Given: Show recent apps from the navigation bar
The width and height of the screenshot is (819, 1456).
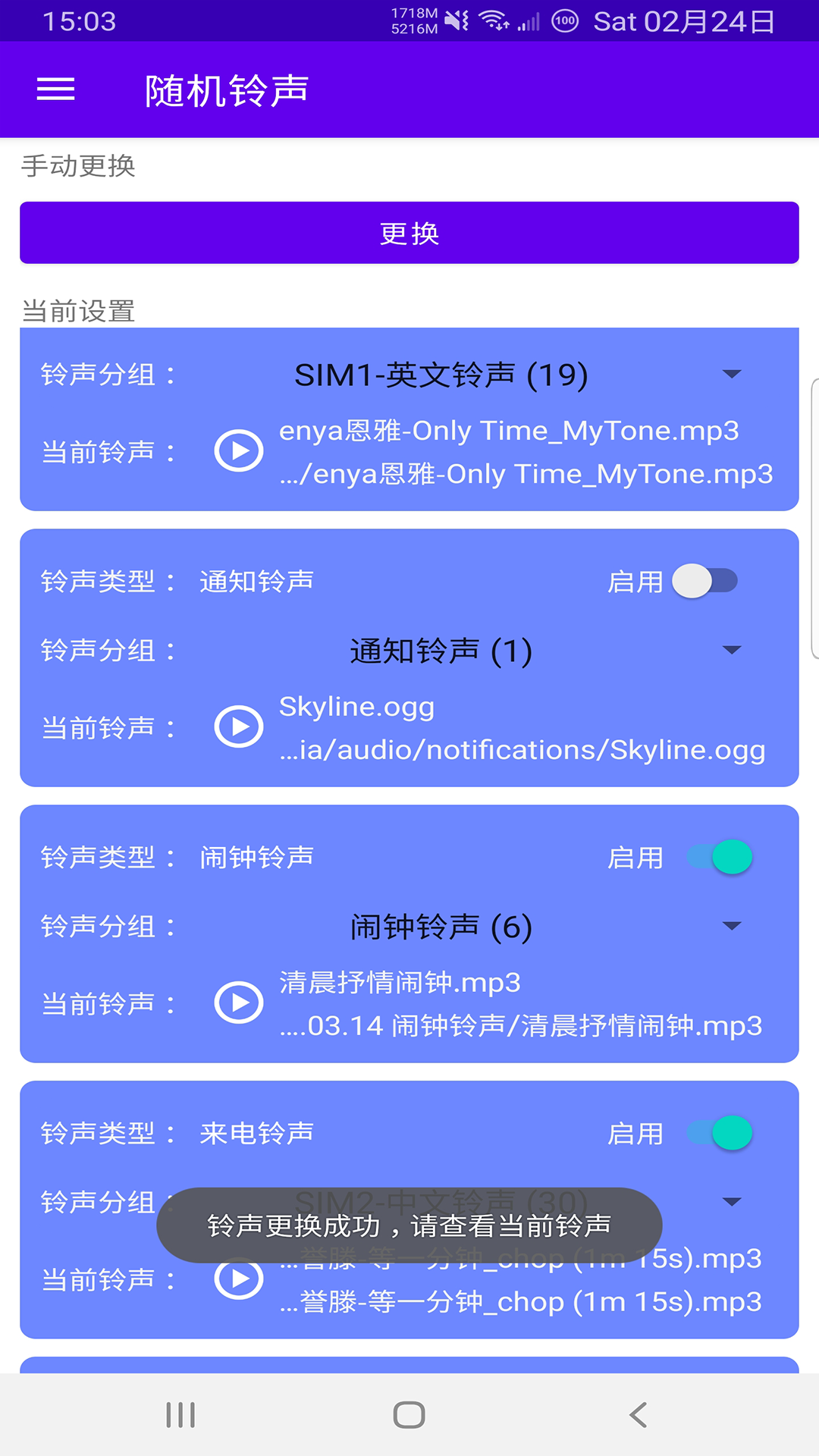Looking at the screenshot, I should [x=180, y=1415].
